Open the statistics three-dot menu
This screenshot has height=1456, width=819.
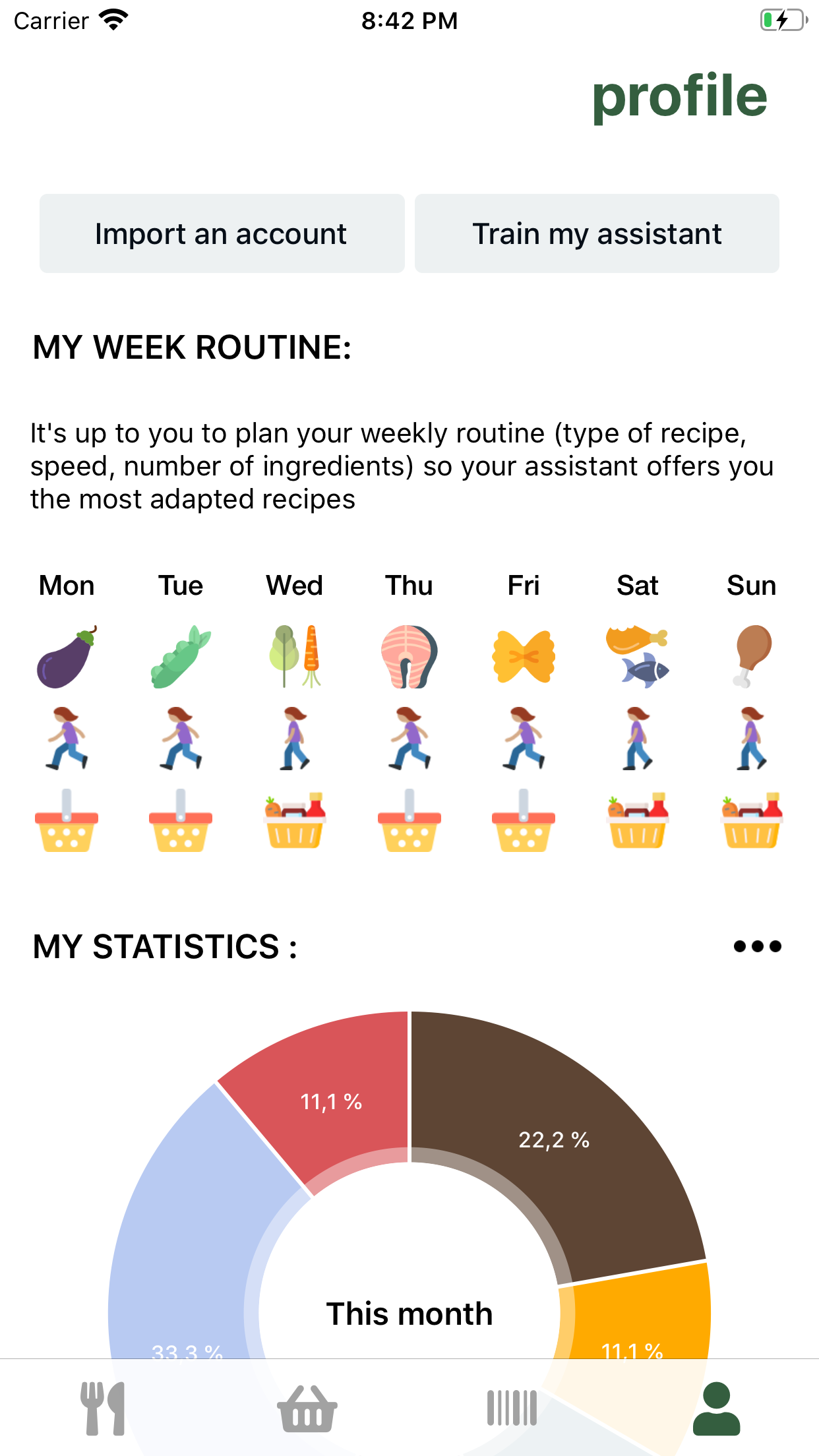(757, 946)
